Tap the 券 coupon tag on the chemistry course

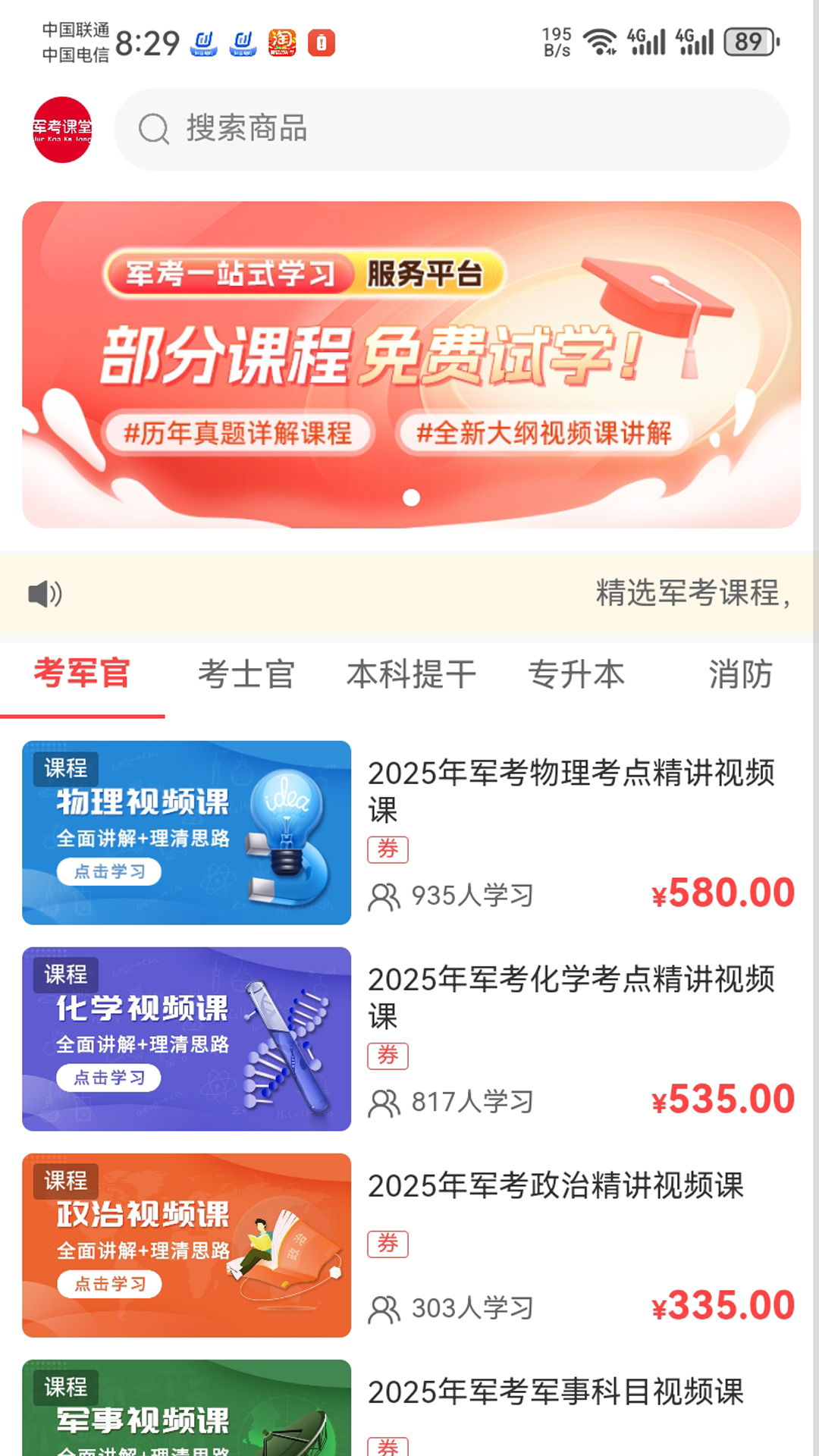pos(389,1055)
